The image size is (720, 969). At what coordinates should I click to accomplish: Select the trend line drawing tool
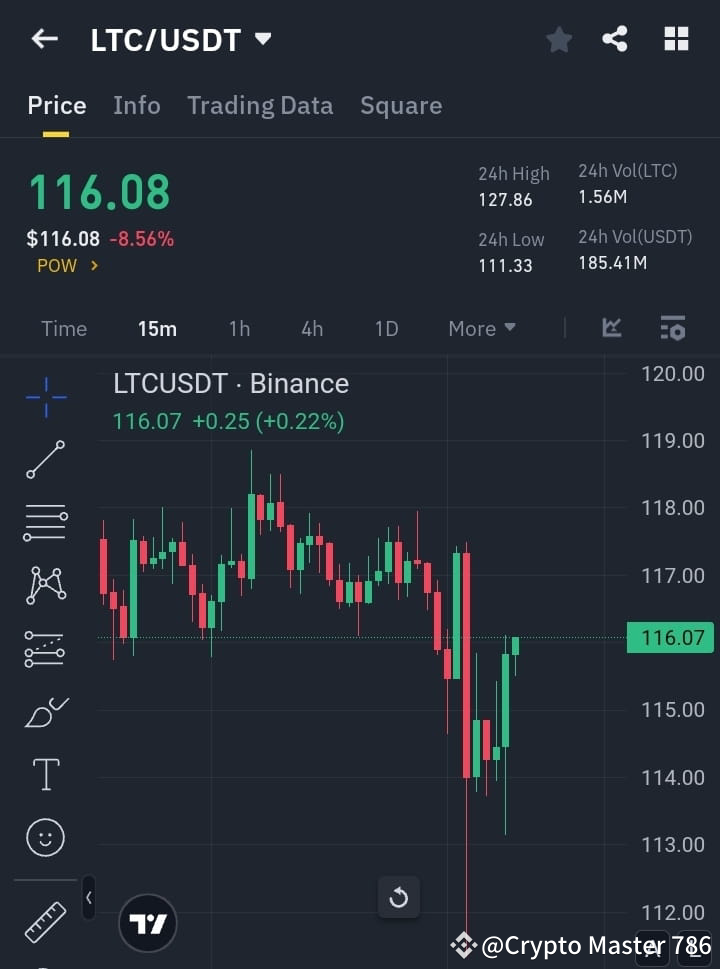44,460
